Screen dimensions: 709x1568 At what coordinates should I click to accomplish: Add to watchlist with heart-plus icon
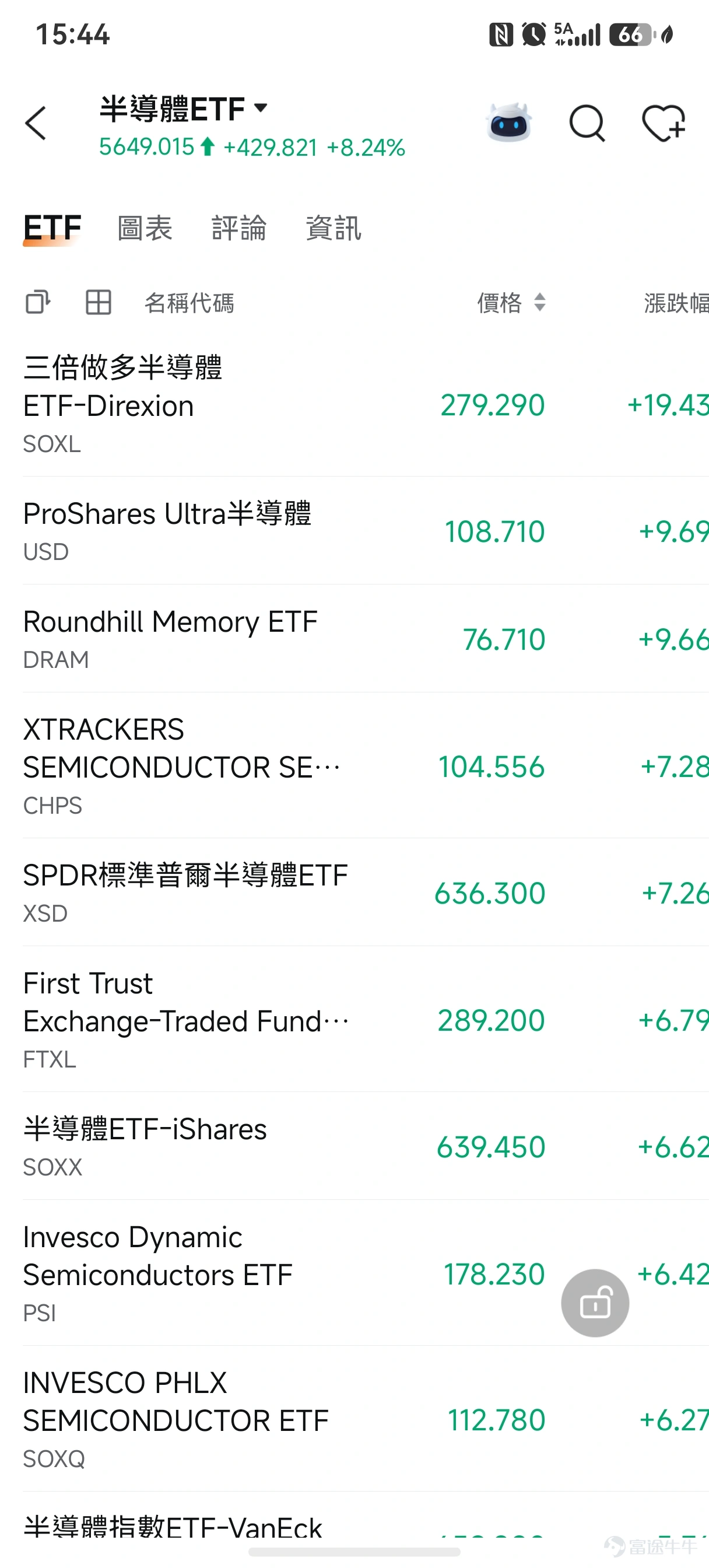click(664, 123)
